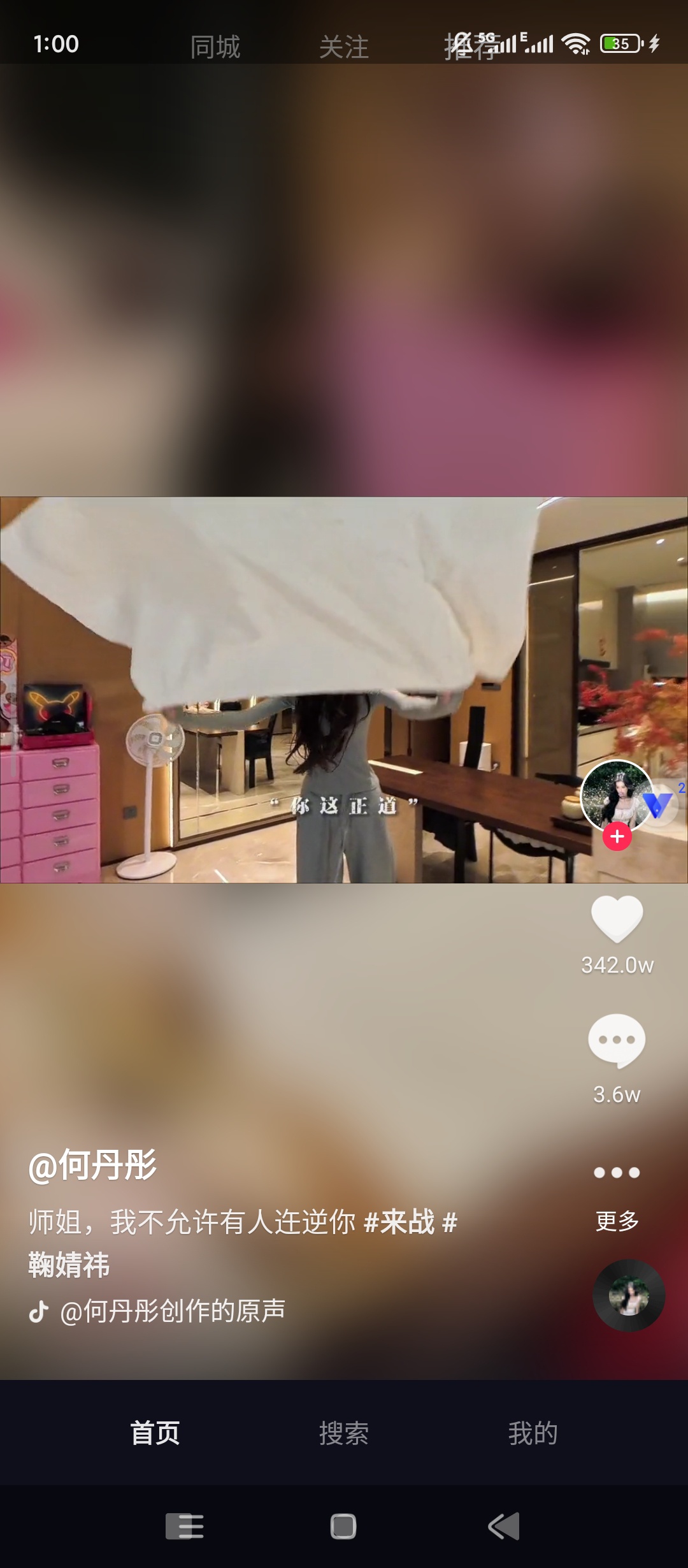Screen dimensions: 688x1568
Task: Switch to the 推荐 tab
Action: (x=470, y=47)
